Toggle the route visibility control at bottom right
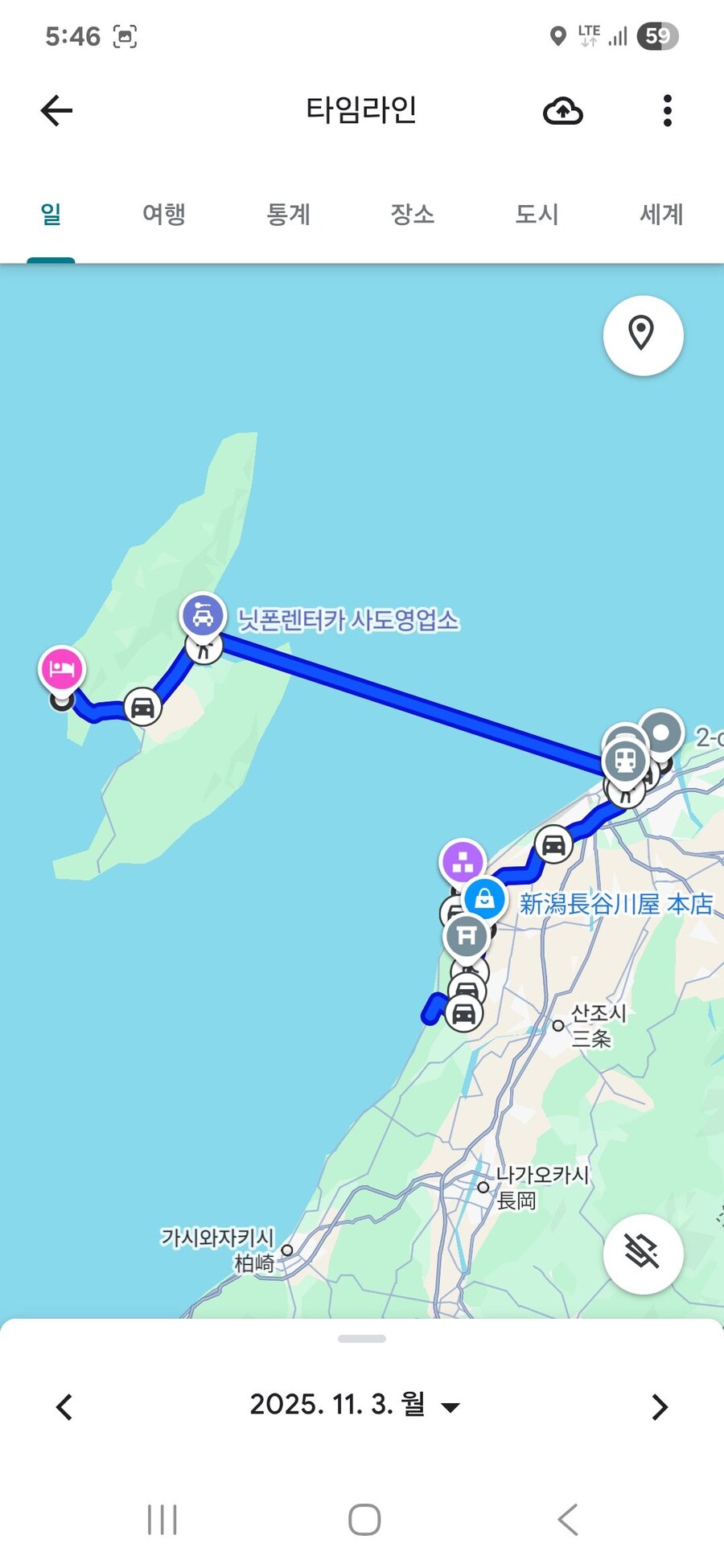The height and width of the screenshot is (1568, 724). click(x=642, y=1253)
